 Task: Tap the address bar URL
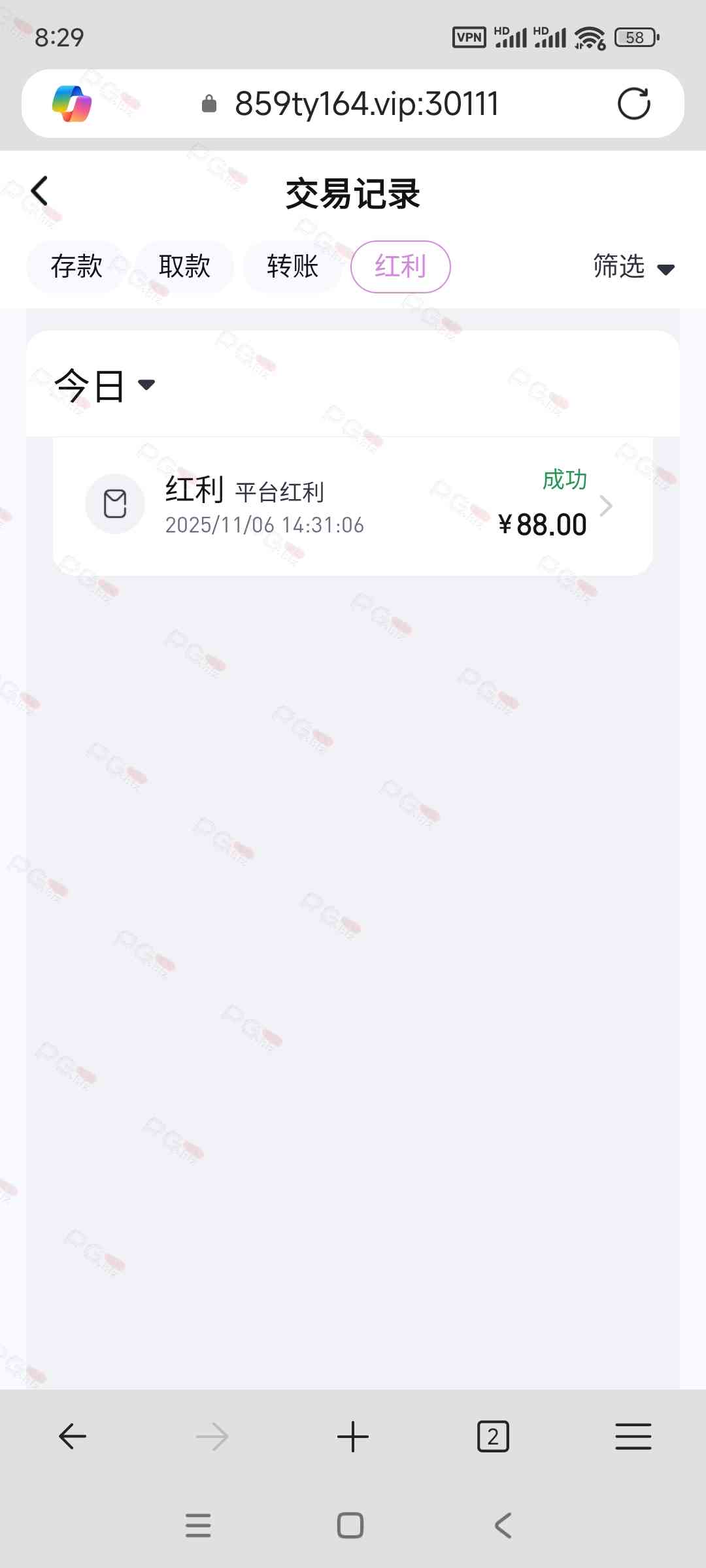point(366,104)
